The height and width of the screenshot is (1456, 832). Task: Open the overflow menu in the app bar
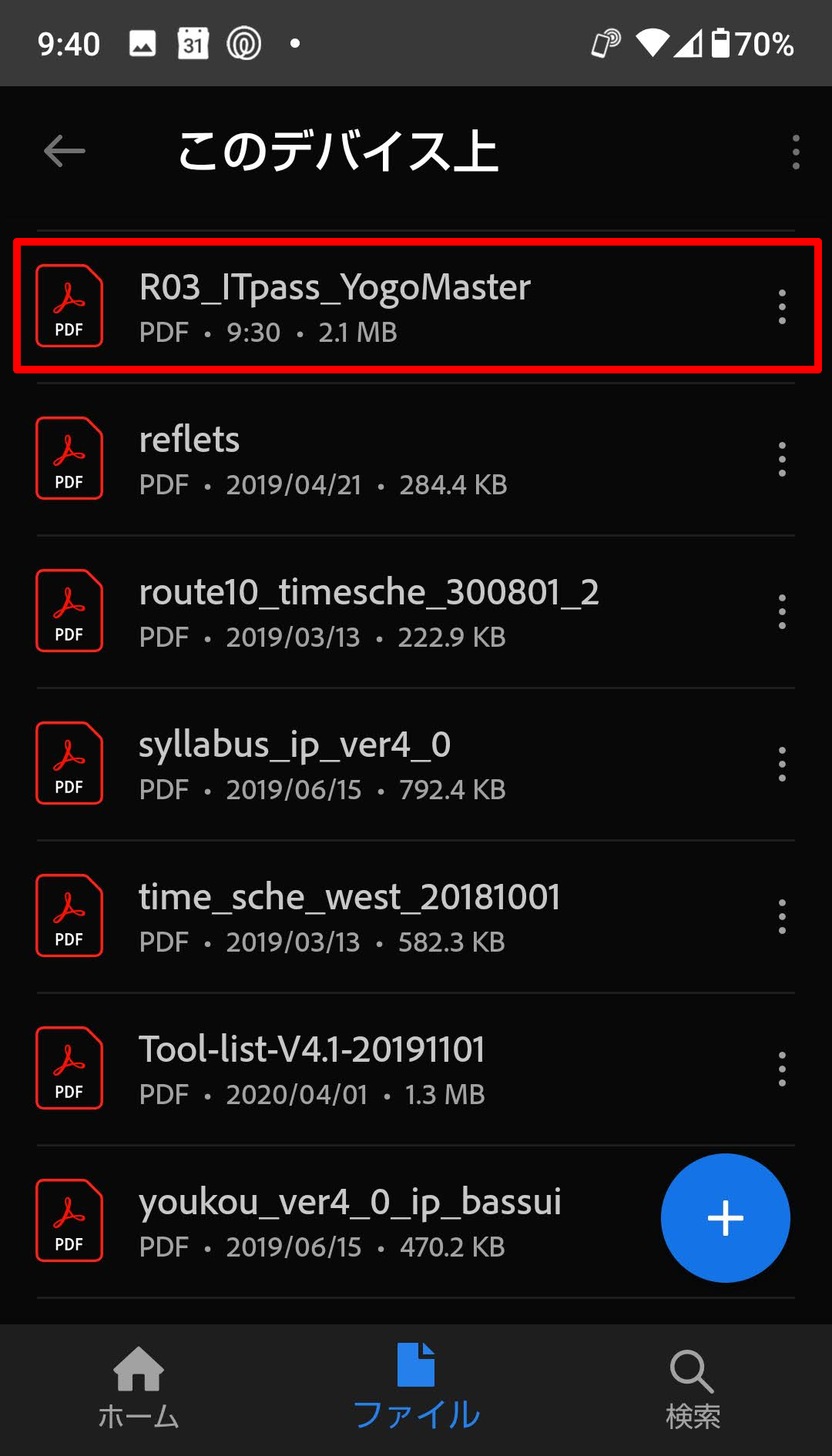pyautogui.click(x=796, y=152)
